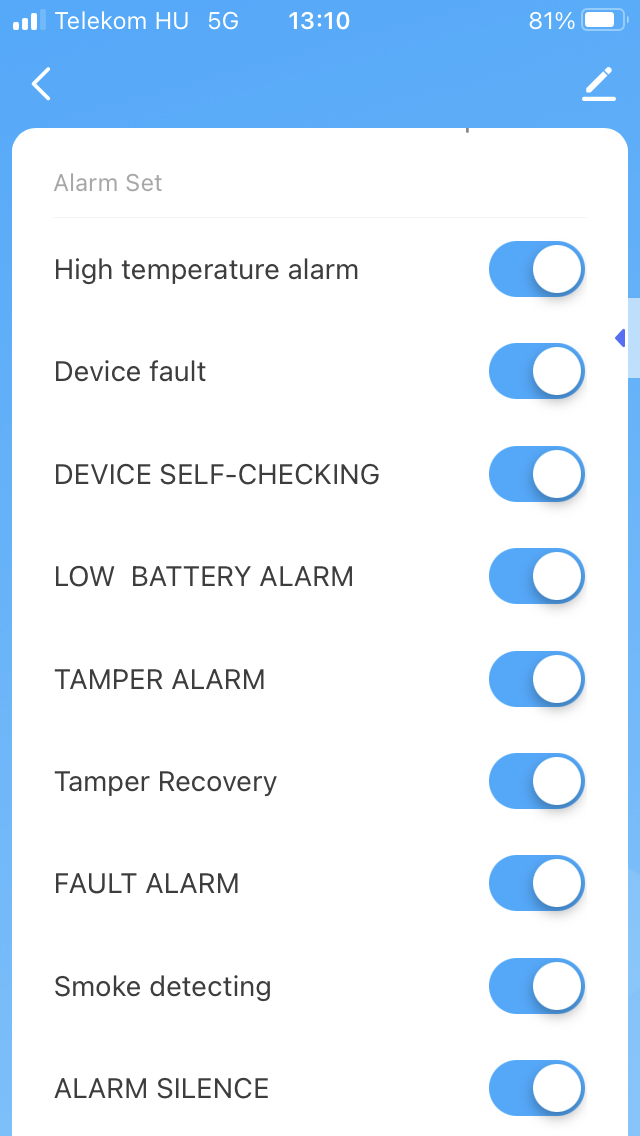Turn off High temperature alarm
Image resolution: width=640 pixels, height=1136 pixels.
pyautogui.click(x=536, y=269)
